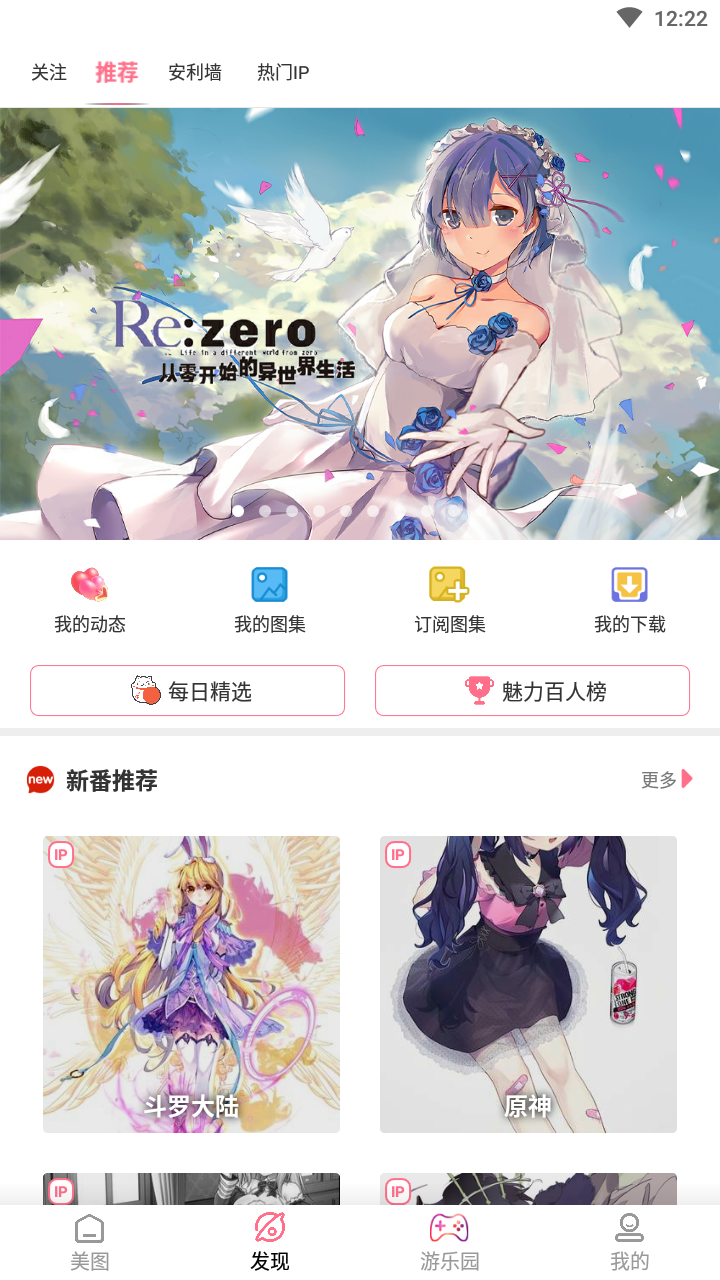Image resolution: width=720 pixels, height=1280 pixels.
Task: Go to the 游乐园 bottom tab
Action: click(x=450, y=1243)
